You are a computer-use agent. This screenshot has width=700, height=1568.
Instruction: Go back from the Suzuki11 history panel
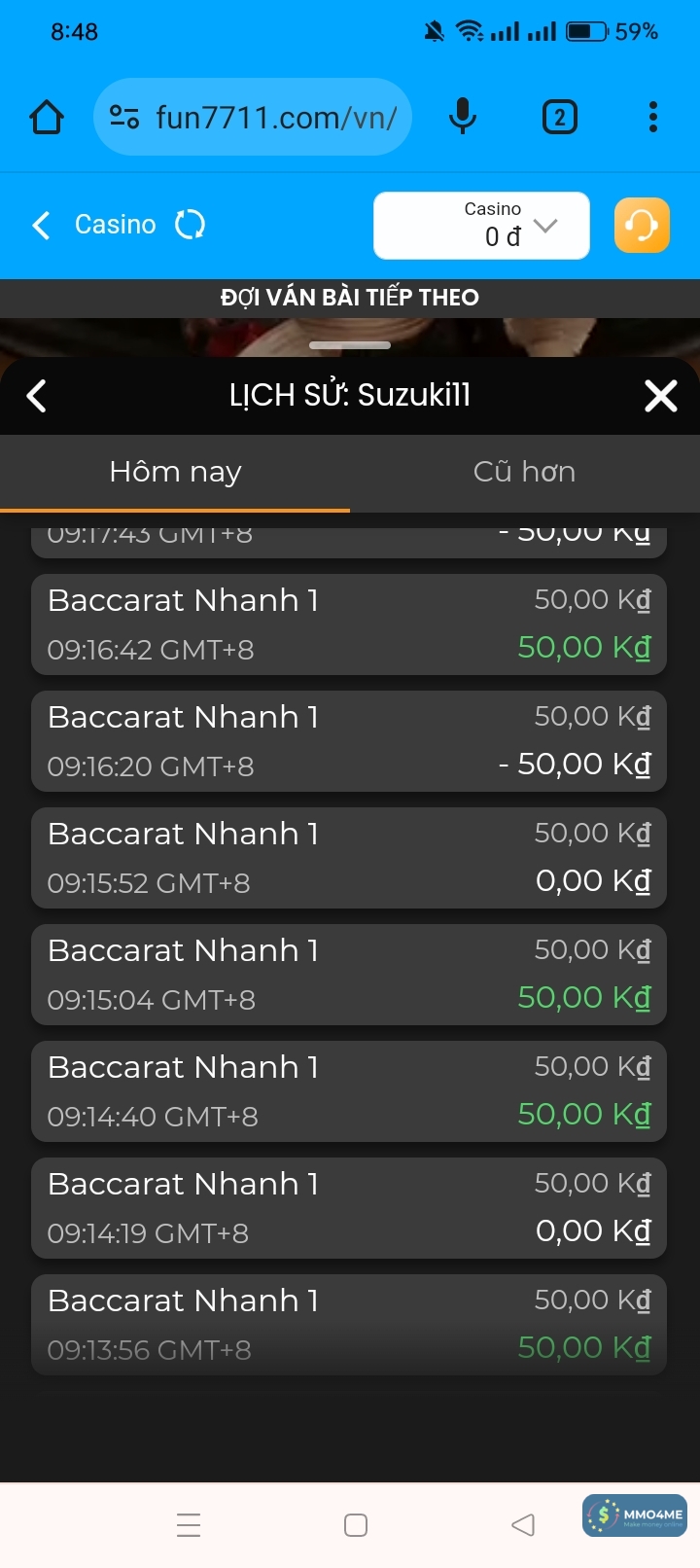(37, 396)
